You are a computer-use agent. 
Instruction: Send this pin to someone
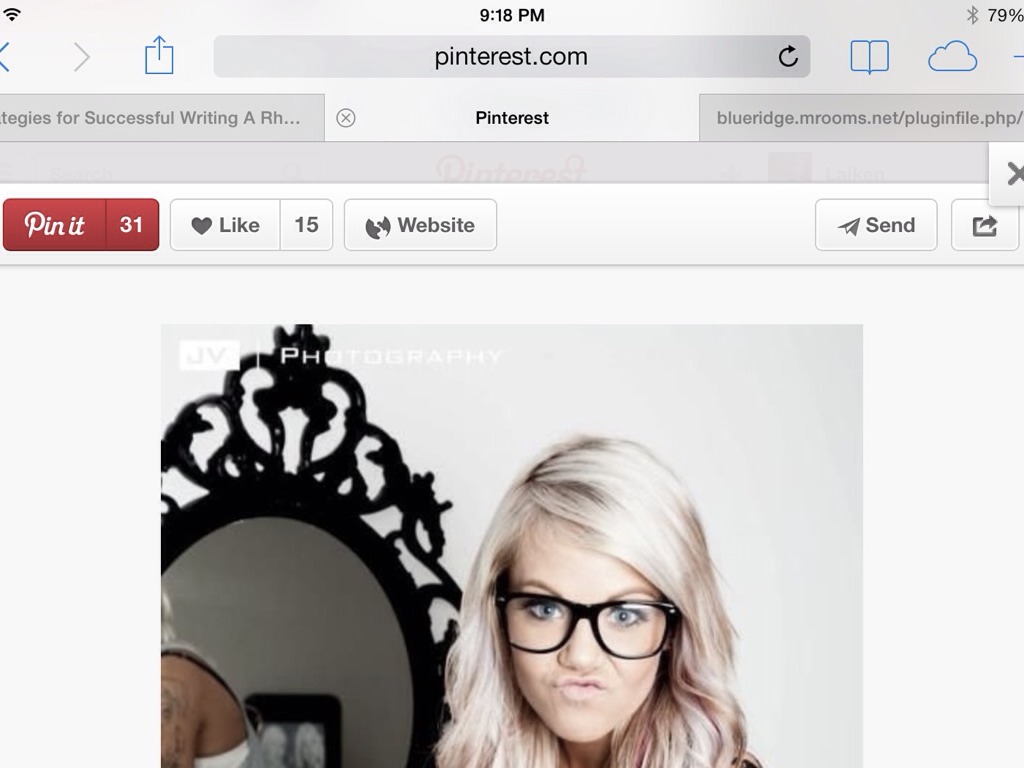coord(876,225)
